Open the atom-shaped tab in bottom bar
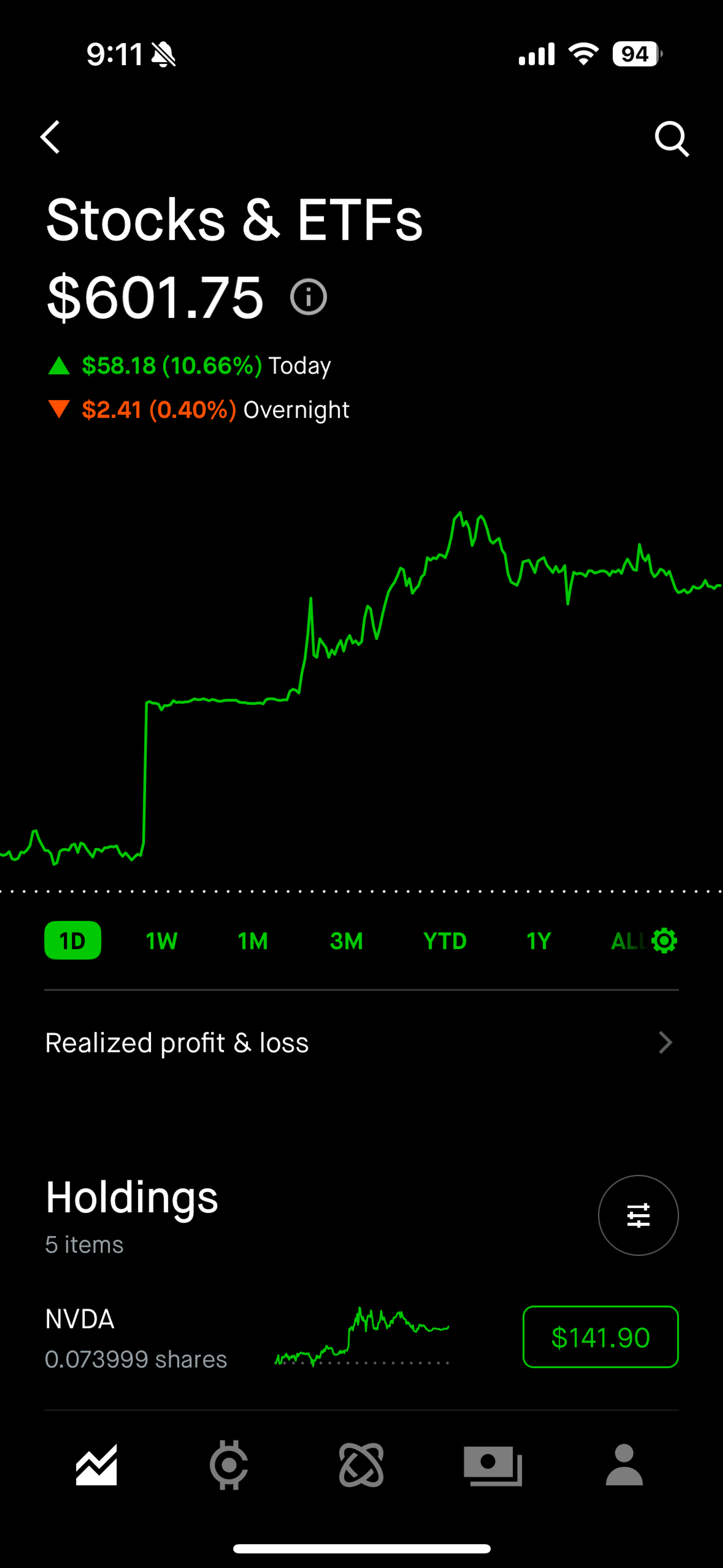Viewport: 723px width, 1568px height. (361, 1465)
